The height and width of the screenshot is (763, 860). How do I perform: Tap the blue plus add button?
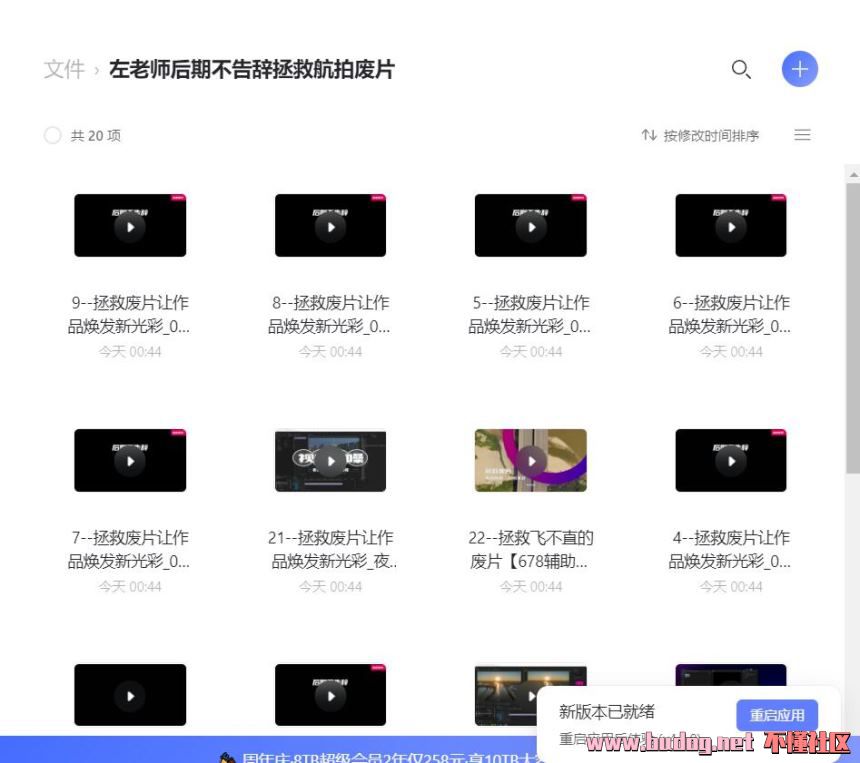799,69
